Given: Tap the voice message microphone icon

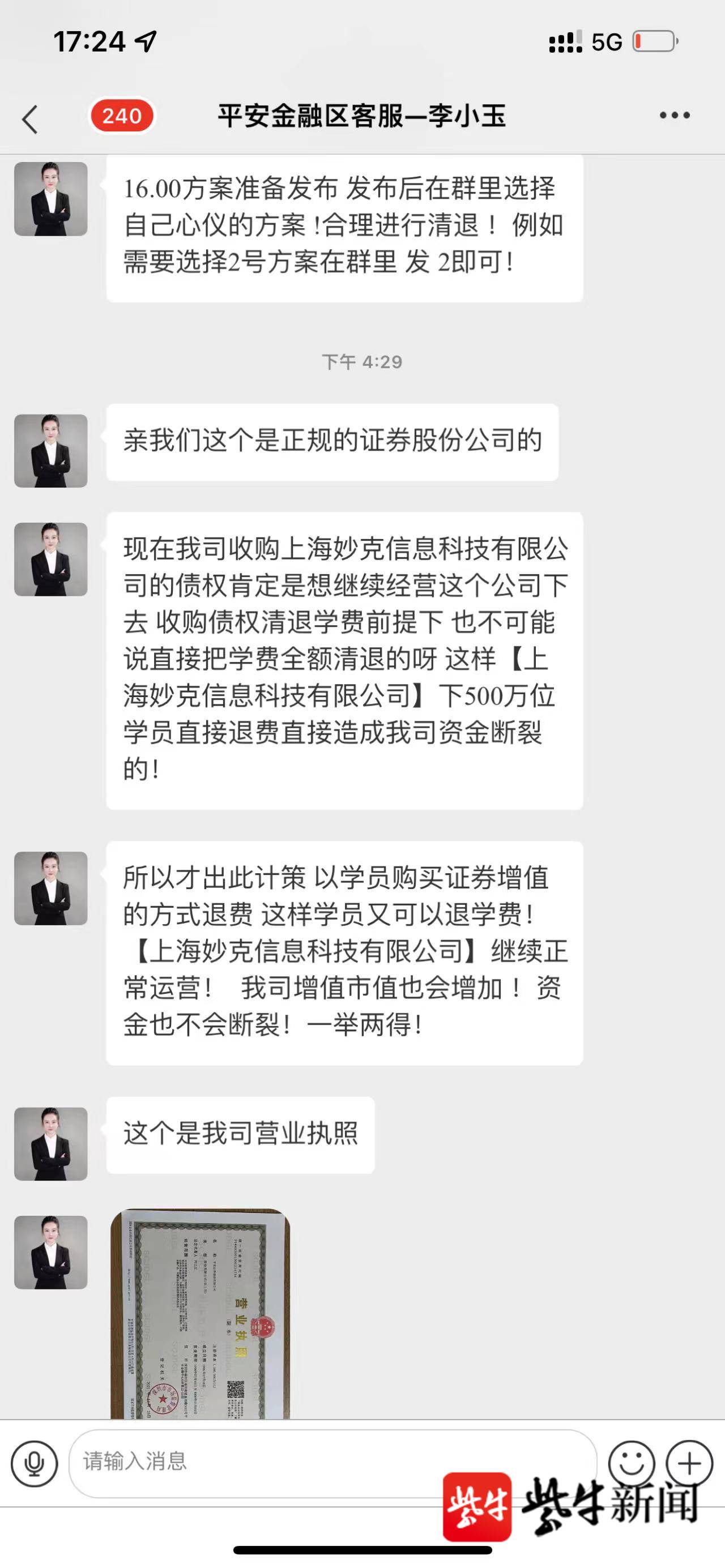Looking at the screenshot, I should [35, 1463].
